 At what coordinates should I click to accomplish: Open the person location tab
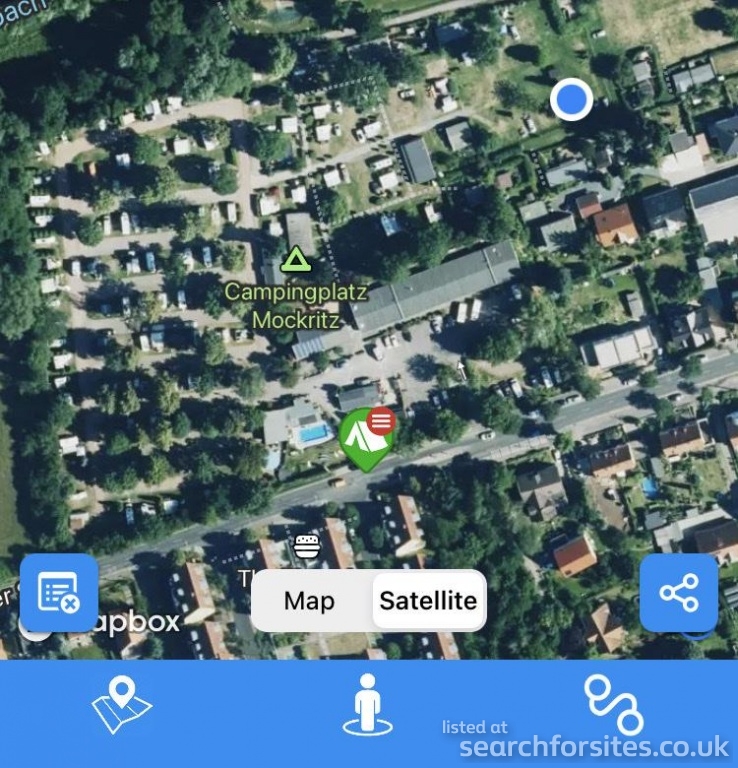(367, 704)
